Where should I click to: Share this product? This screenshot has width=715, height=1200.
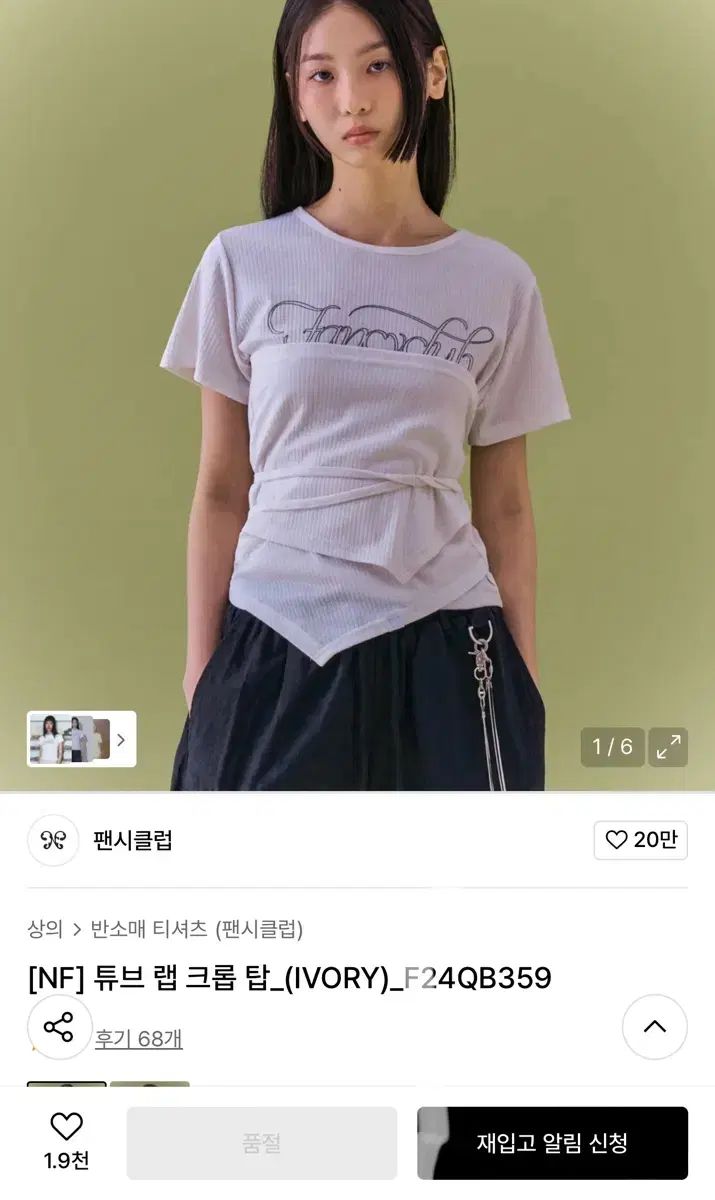pyautogui.click(x=59, y=1026)
